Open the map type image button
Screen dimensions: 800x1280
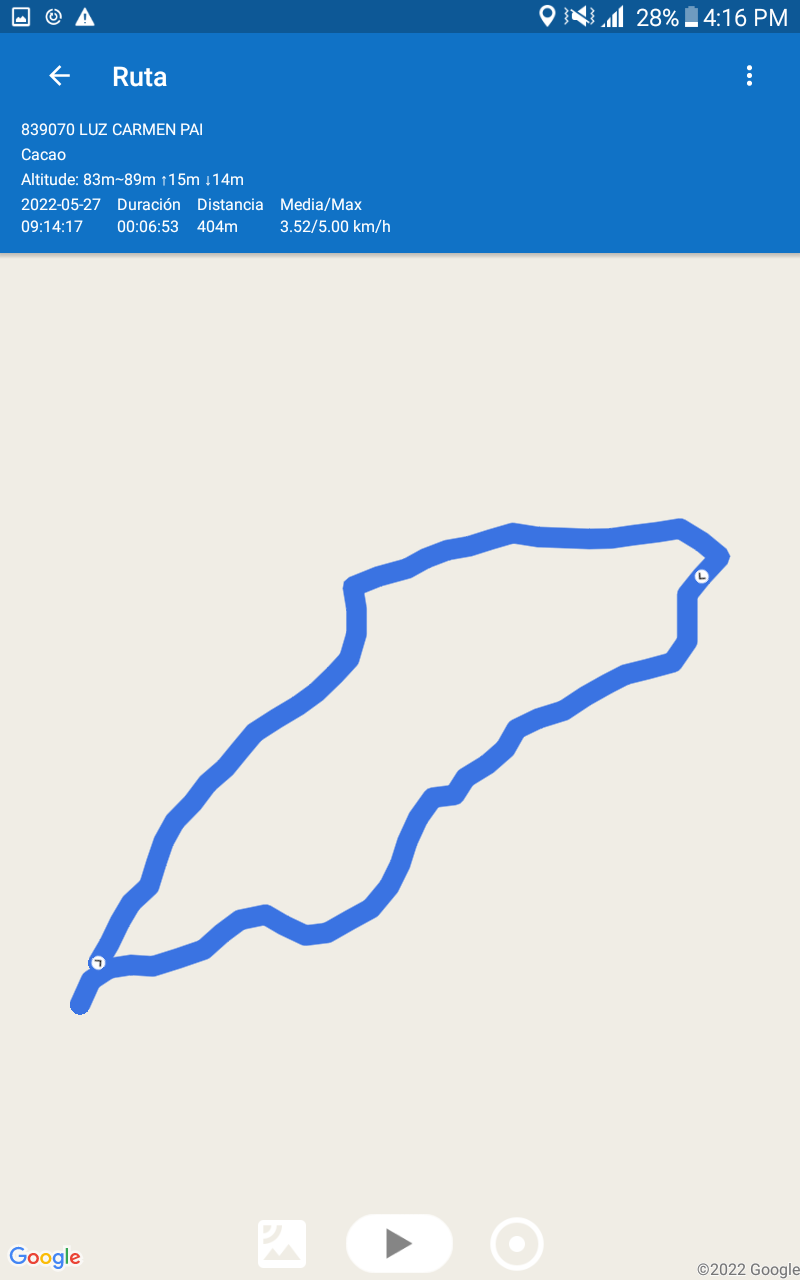tap(282, 1244)
